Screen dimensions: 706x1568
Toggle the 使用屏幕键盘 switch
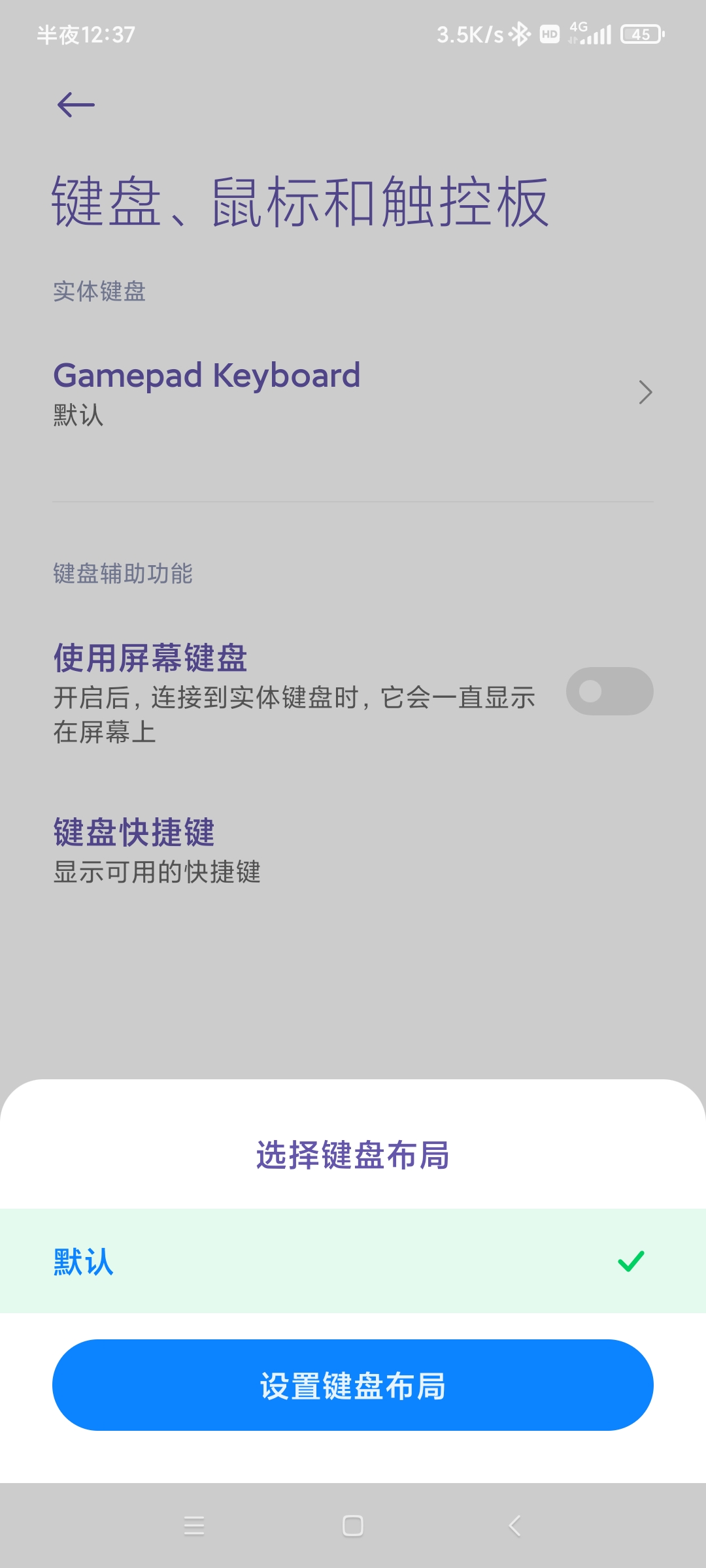coord(609,691)
